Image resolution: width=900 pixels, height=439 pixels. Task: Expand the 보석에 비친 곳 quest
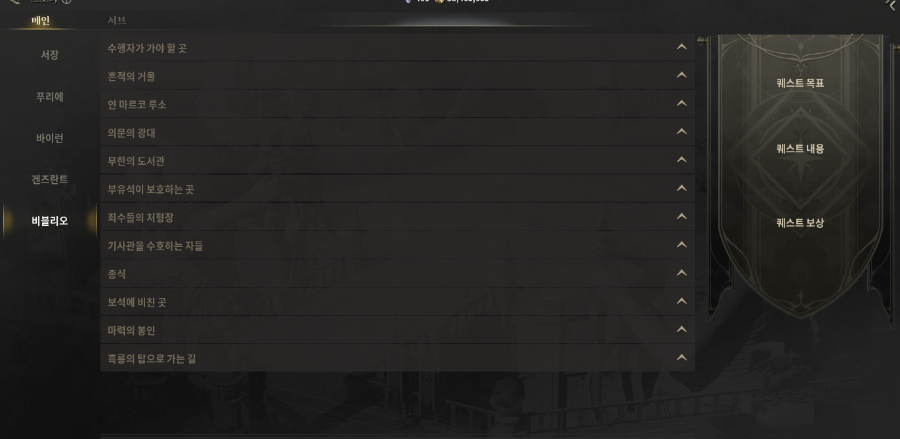(681, 301)
